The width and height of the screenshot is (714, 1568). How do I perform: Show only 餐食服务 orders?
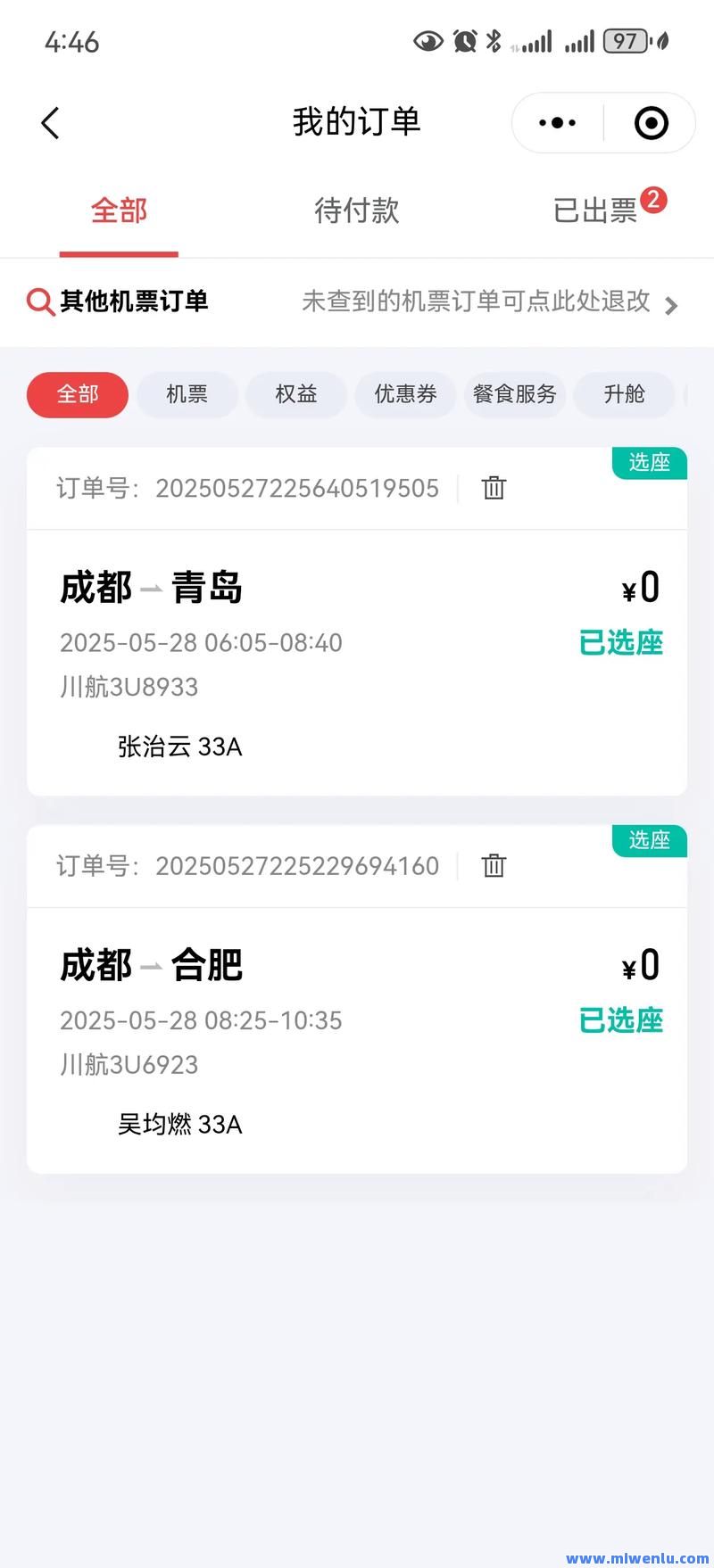pyautogui.click(x=515, y=394)
